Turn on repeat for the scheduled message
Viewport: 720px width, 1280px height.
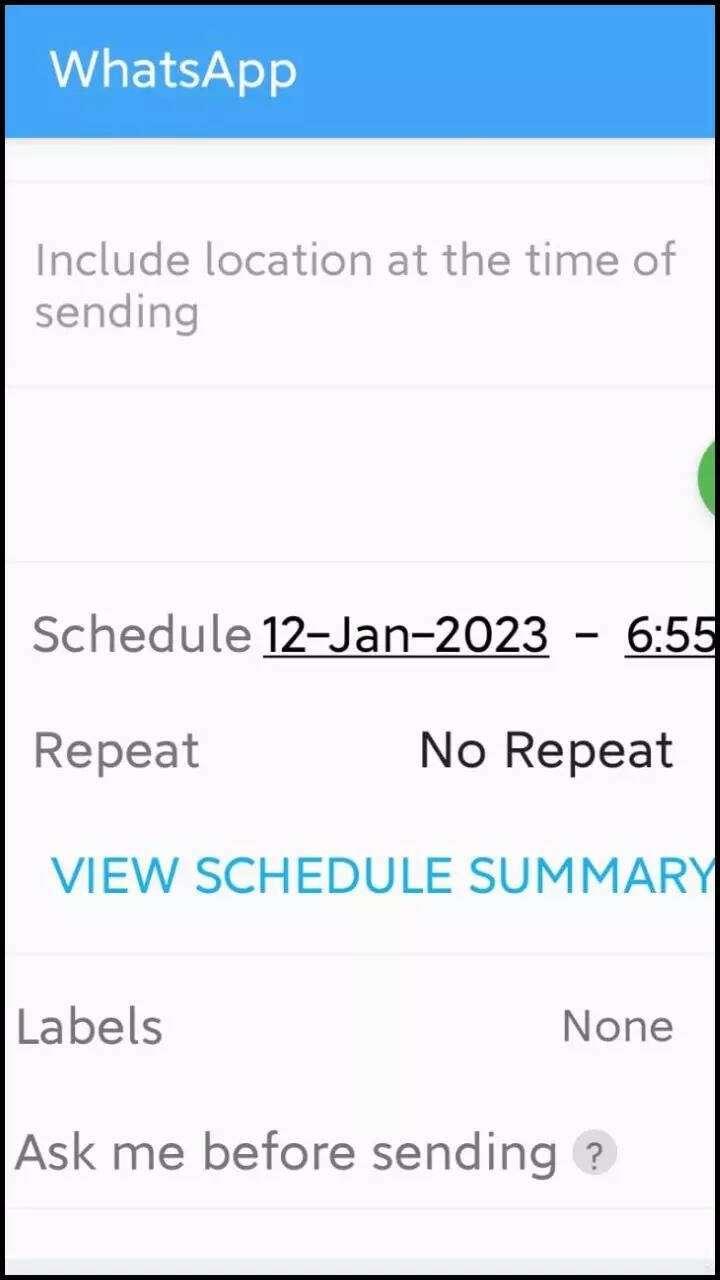pyautogui.click(x=546, y=749)
